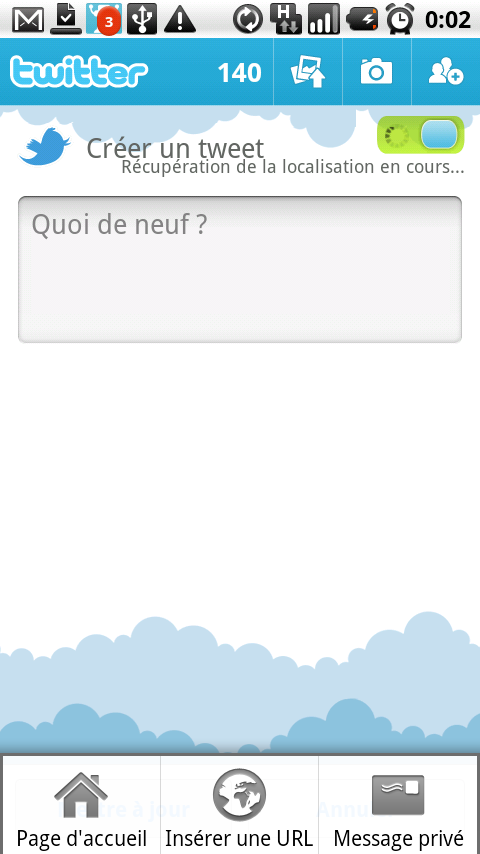Image resolution: width=480 pixels, height=854 pixels.
Task: Tap the add contact icon
Action: [446, 72]
